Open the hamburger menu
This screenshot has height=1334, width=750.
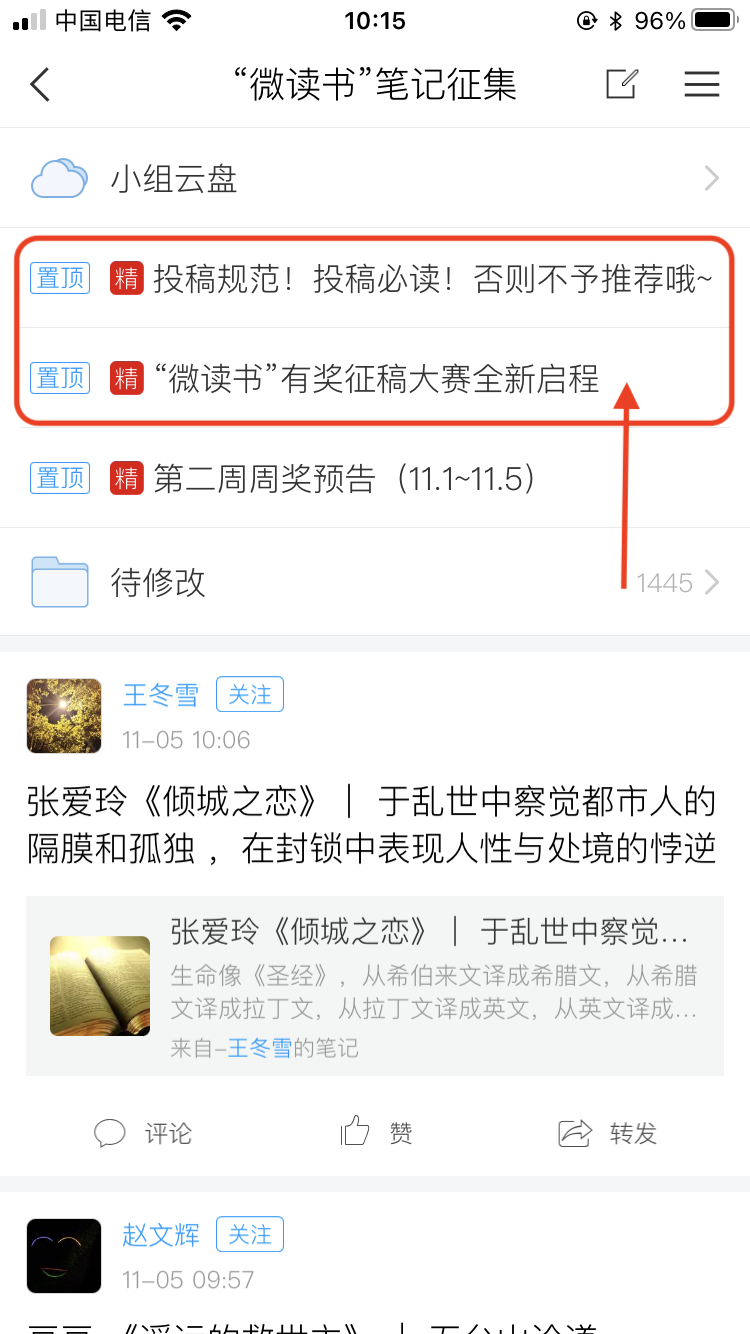702,84
